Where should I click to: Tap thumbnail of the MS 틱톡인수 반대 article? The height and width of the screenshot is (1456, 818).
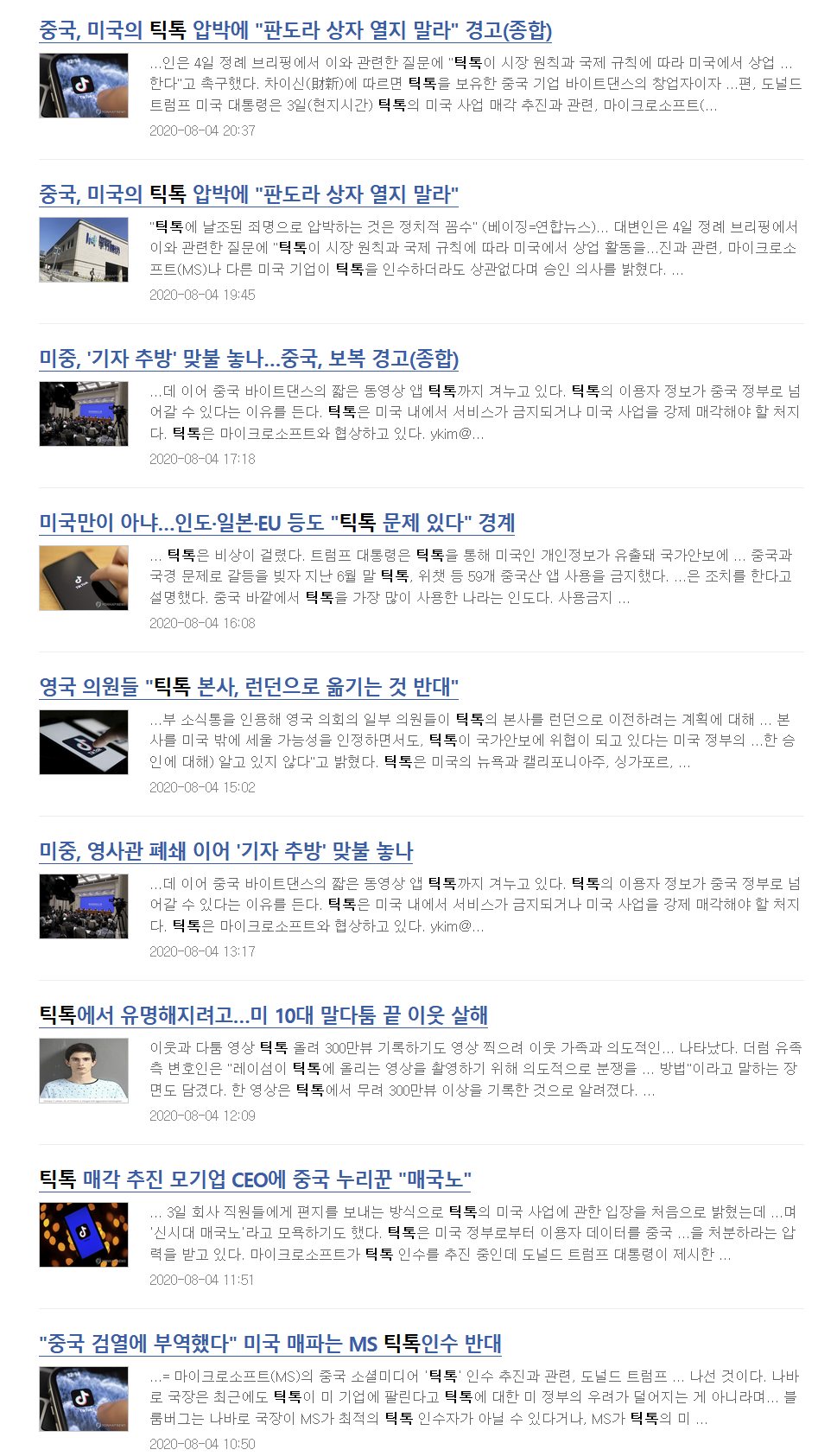click(84, 1399)
